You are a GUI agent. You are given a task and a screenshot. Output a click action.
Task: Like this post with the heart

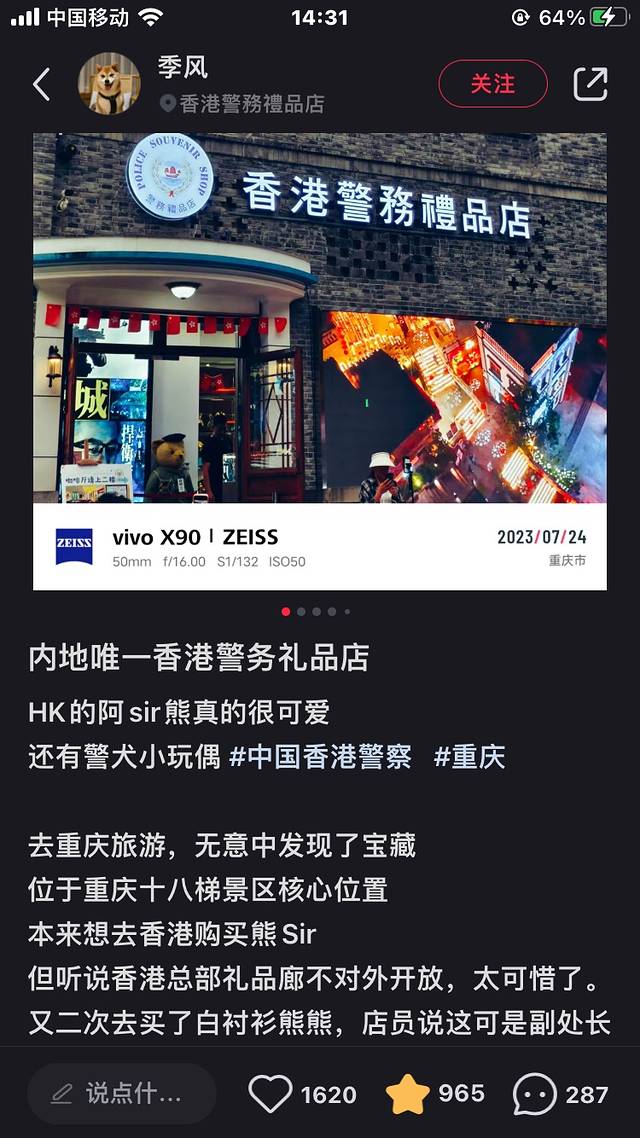270,1095
